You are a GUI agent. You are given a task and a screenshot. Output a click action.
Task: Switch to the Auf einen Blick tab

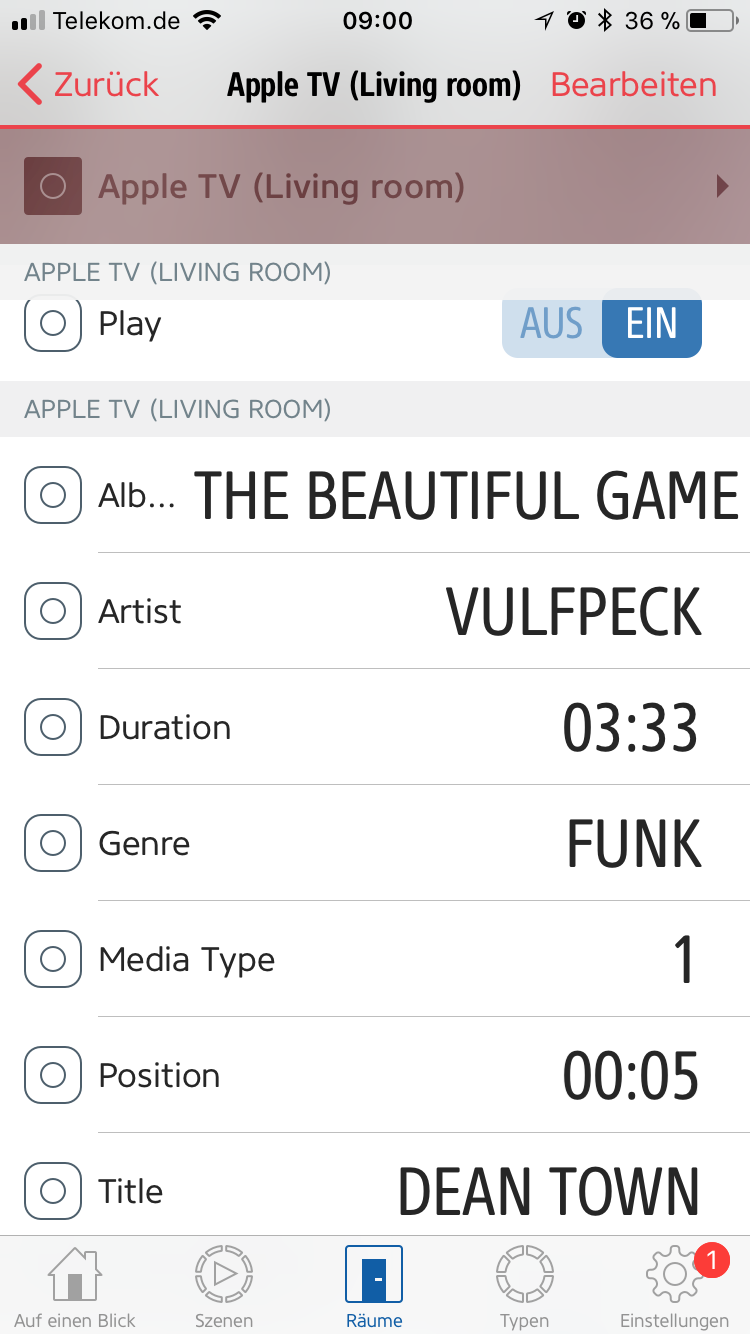(75, 1288)
